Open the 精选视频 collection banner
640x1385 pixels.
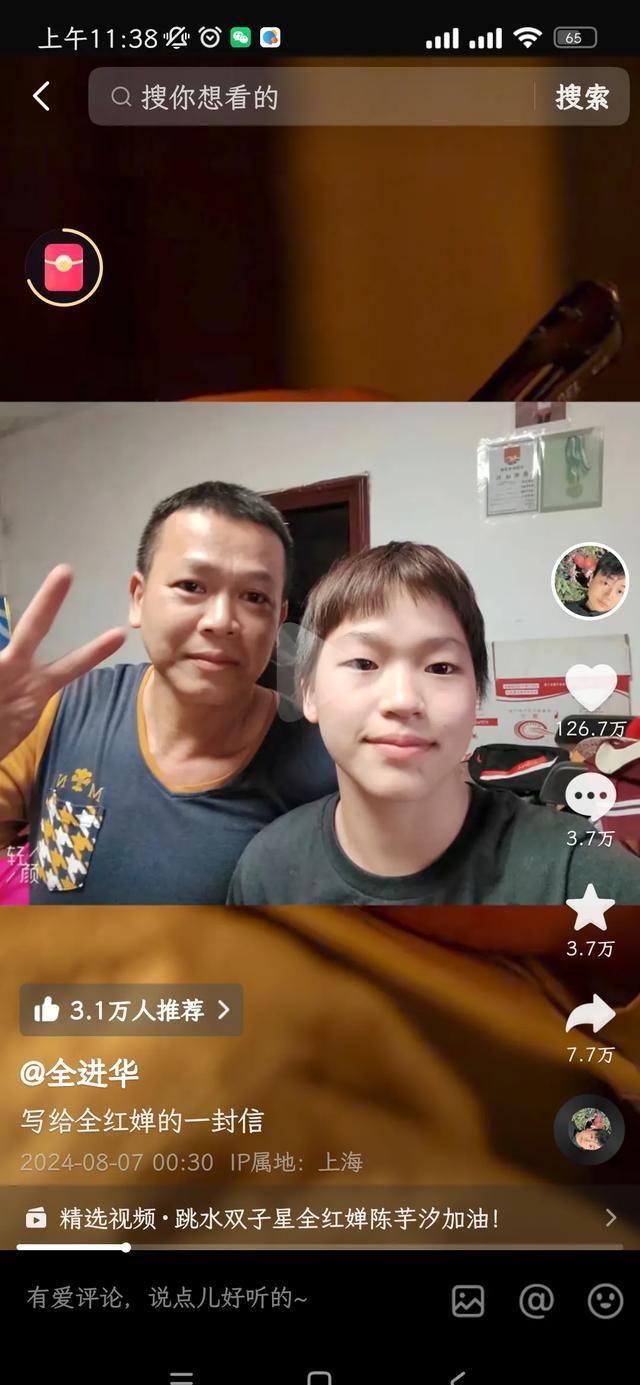(x=320, y=1218)
